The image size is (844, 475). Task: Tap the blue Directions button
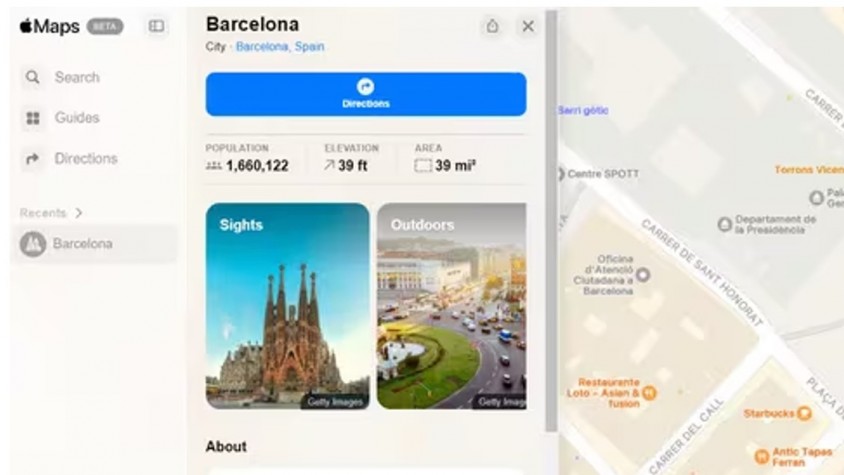[365, 94]
